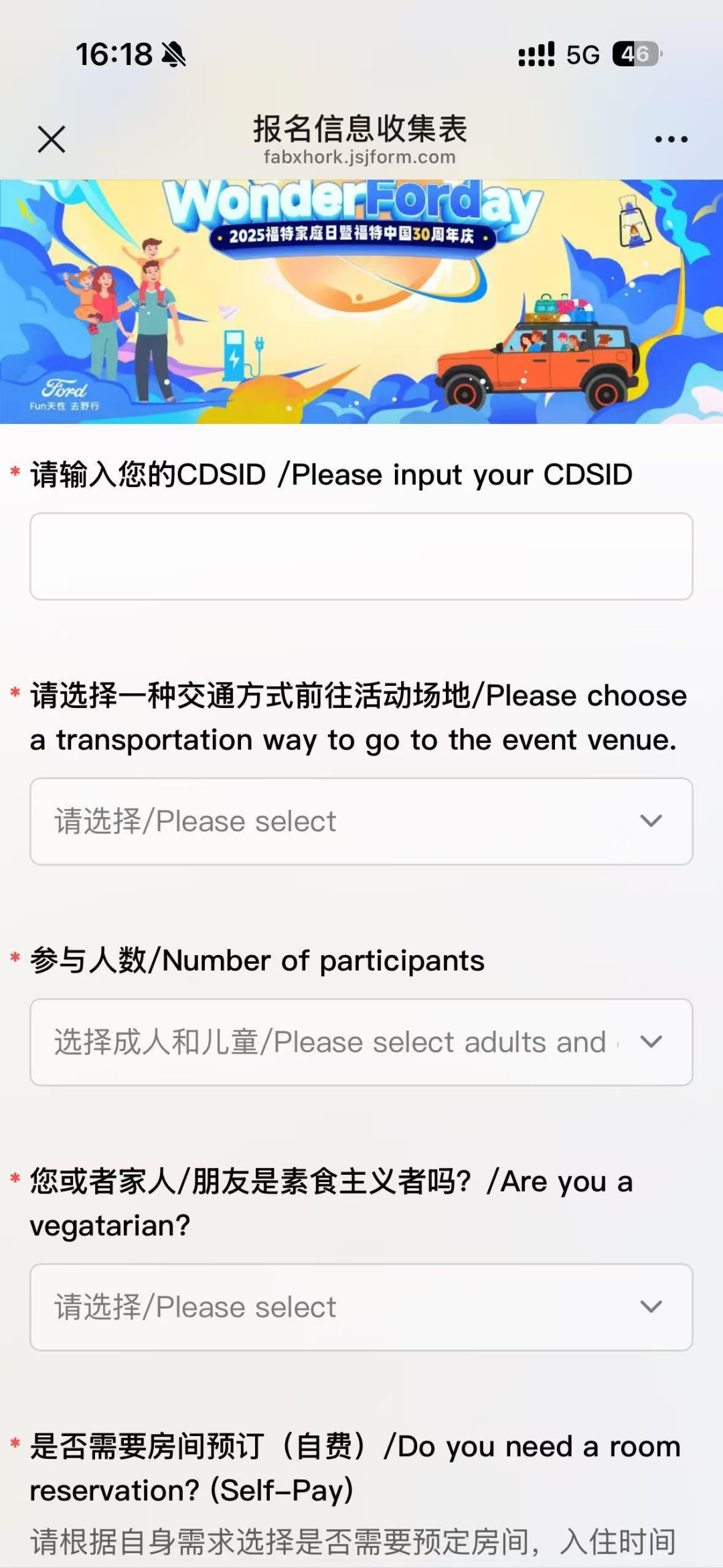Viewport: 723px width, 1568px height.
Task: Tap the form title 报名信息收集表
Action: click(360, 129)
